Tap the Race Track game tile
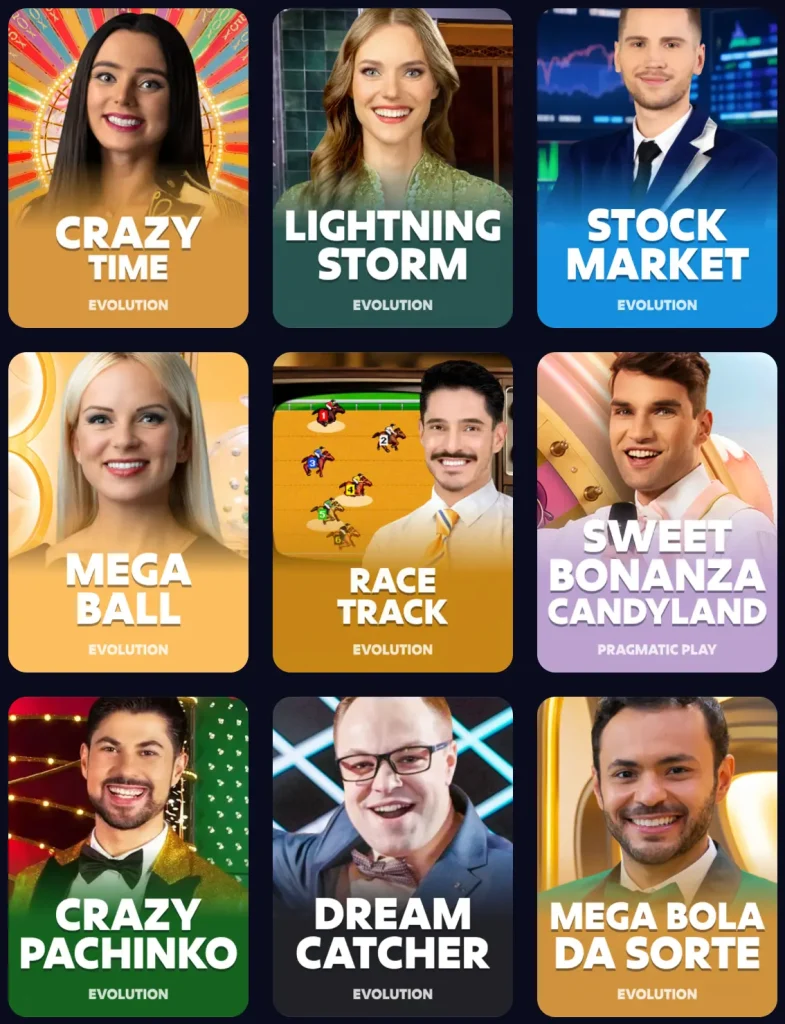Image resolution: width=785 pixels, height=1024 pixels. (392, 512)
